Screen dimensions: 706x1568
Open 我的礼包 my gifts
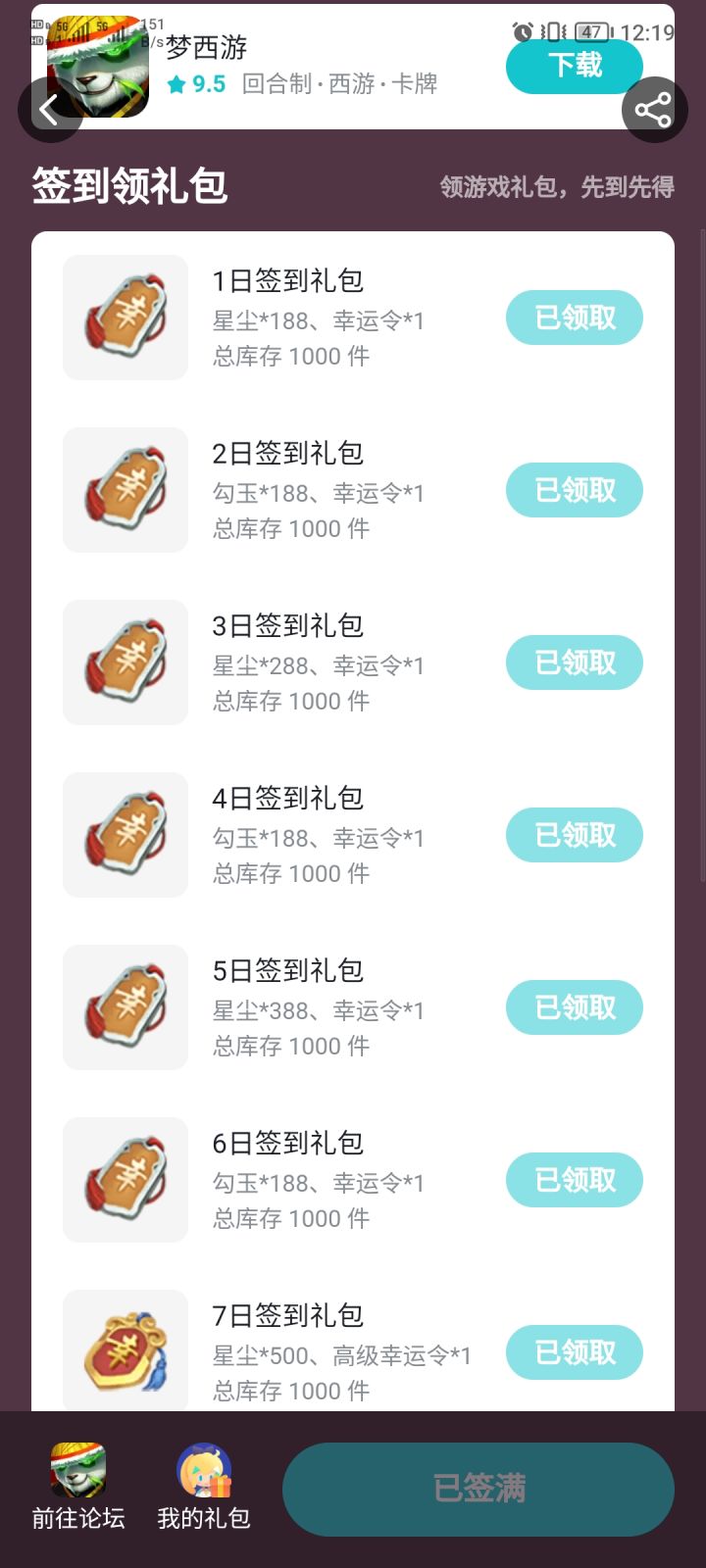(x=204, y=1488)
